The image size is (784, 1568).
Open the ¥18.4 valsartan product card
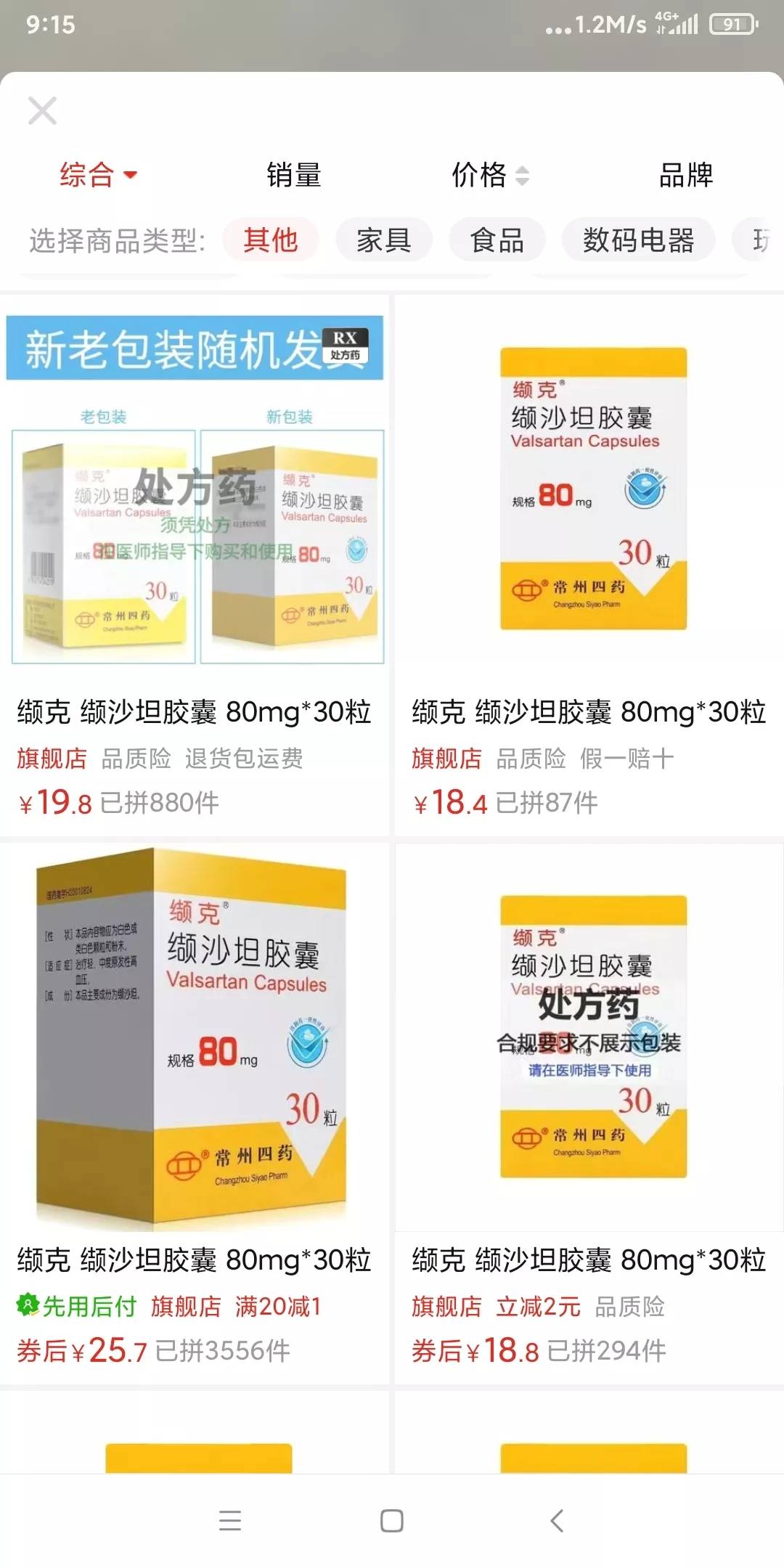tap(589, 566)
